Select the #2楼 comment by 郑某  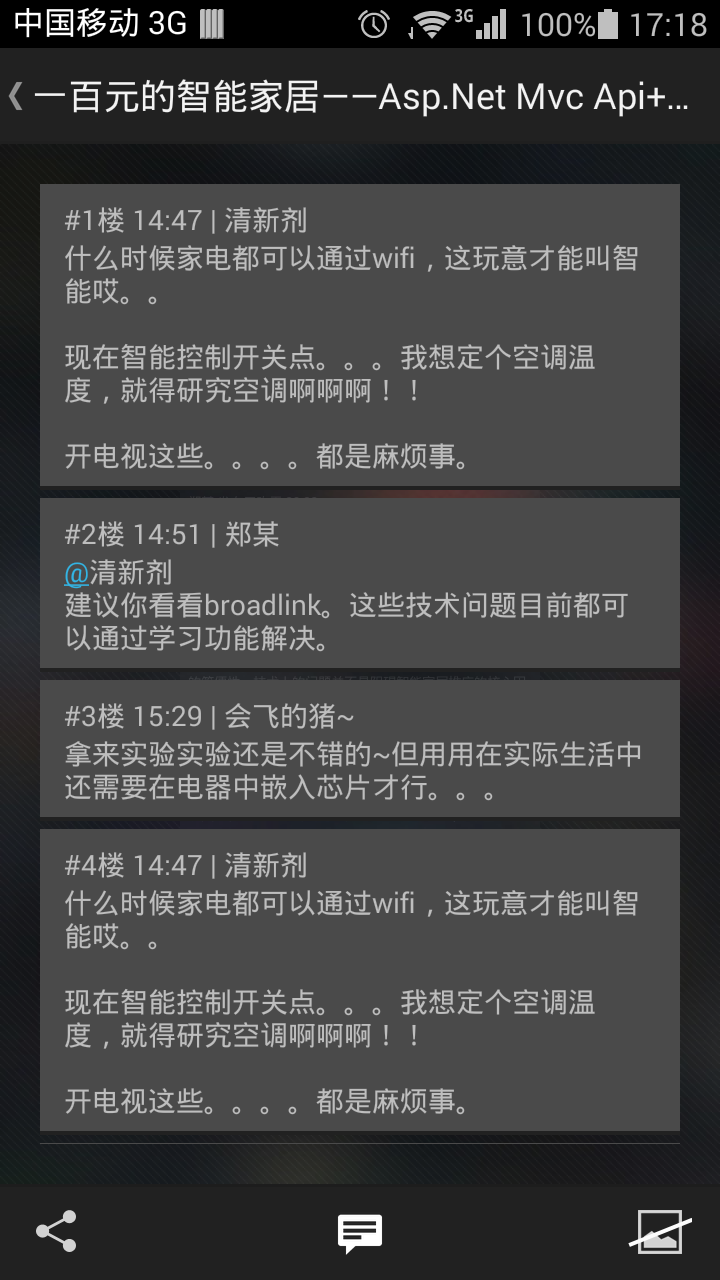click(359, 583)
